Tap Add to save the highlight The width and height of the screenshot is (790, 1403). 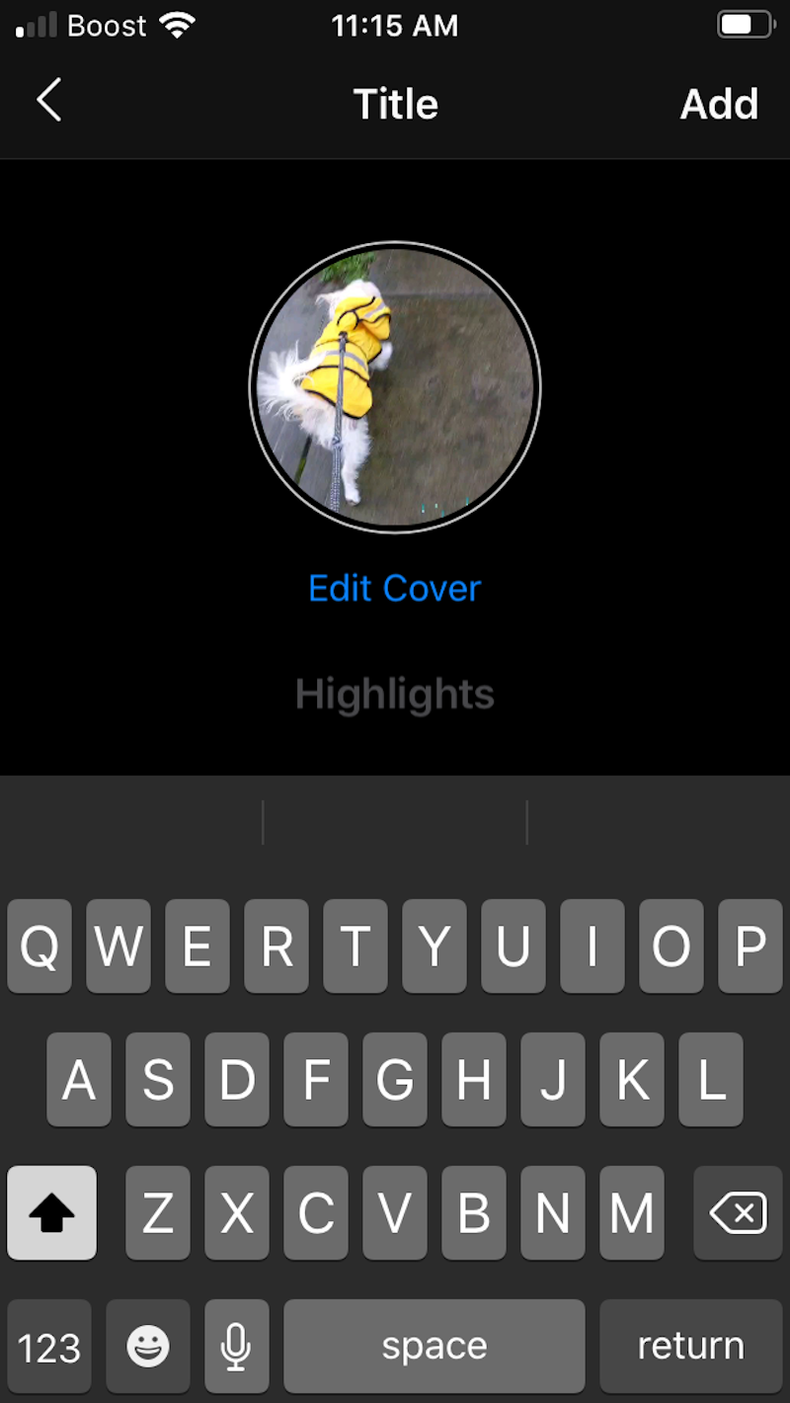[x=719, y=103]
